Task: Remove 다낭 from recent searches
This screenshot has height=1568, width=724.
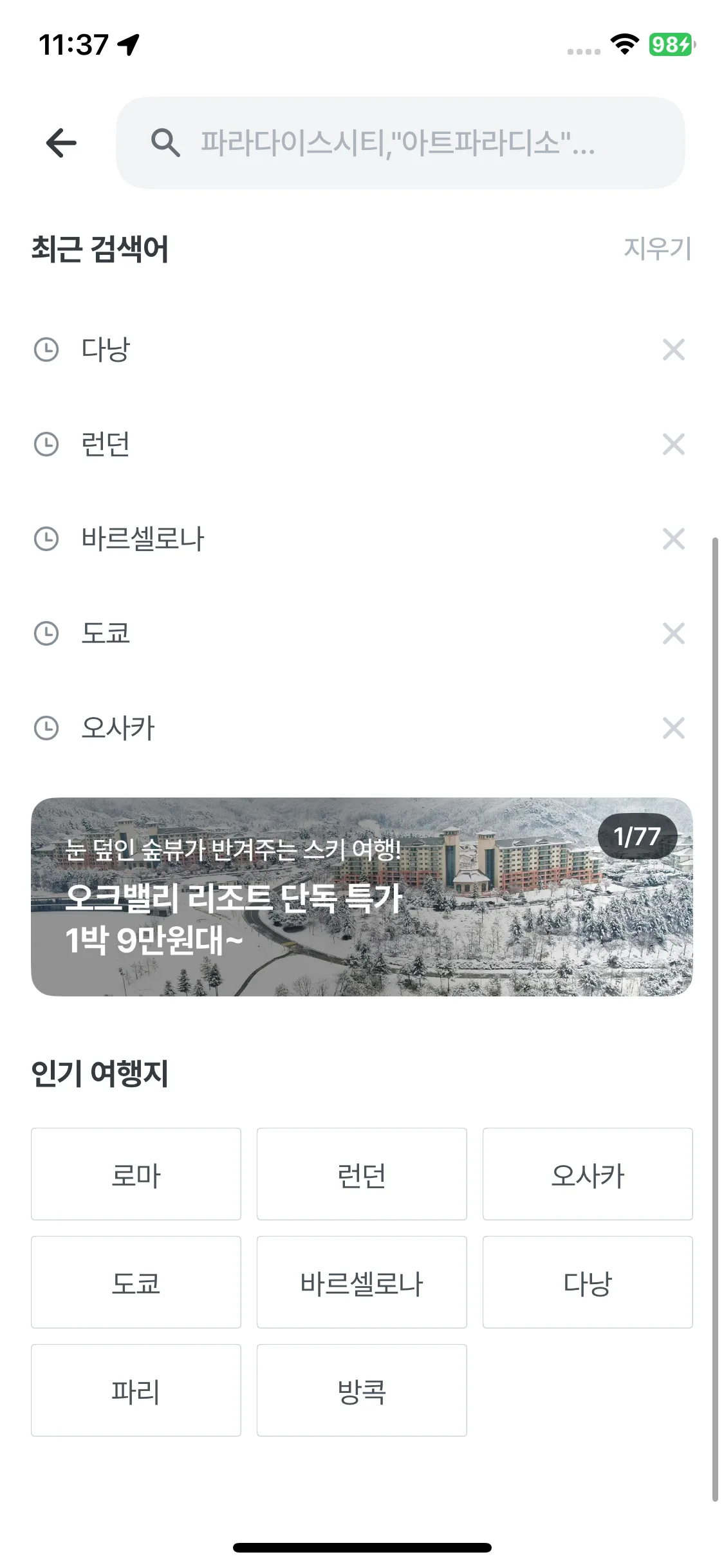Action: pyautogui.click(x=673, y=350)
